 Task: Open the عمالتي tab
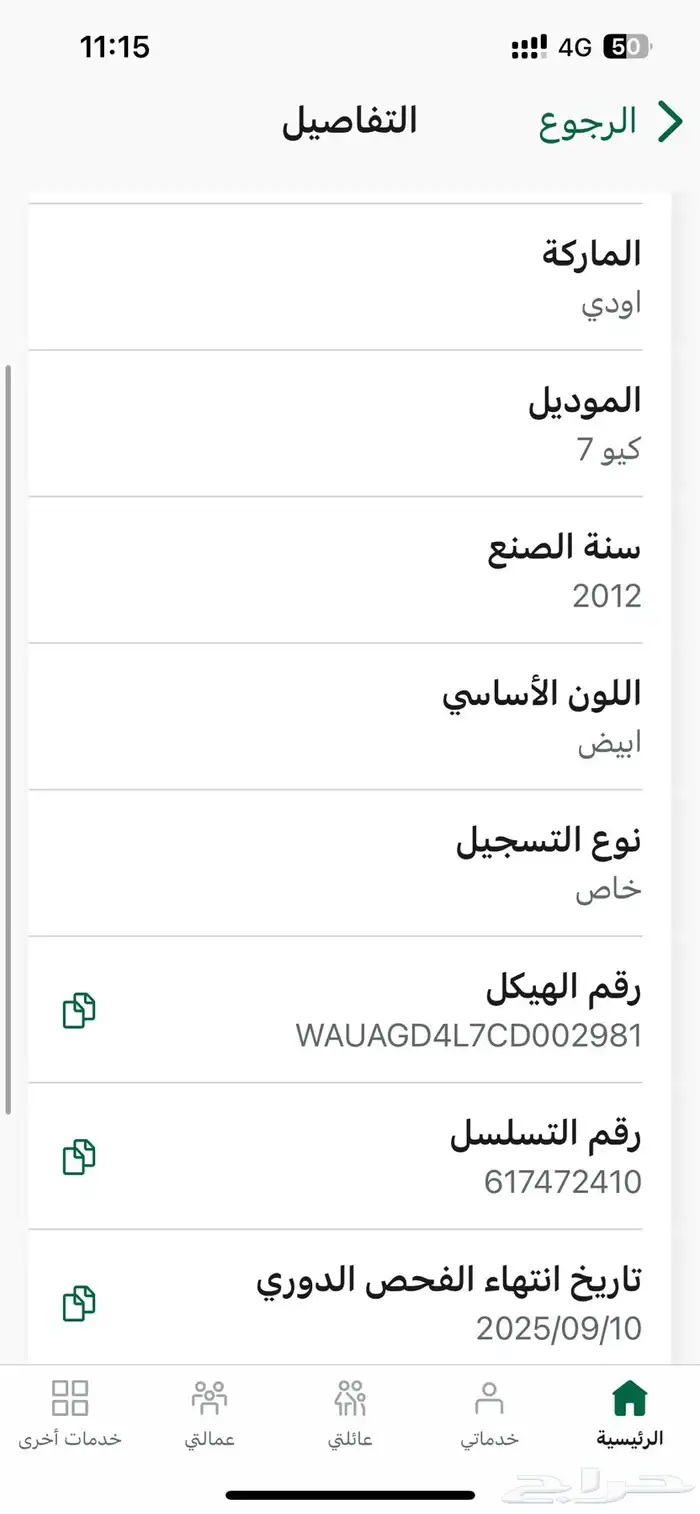pos(210,1412)
